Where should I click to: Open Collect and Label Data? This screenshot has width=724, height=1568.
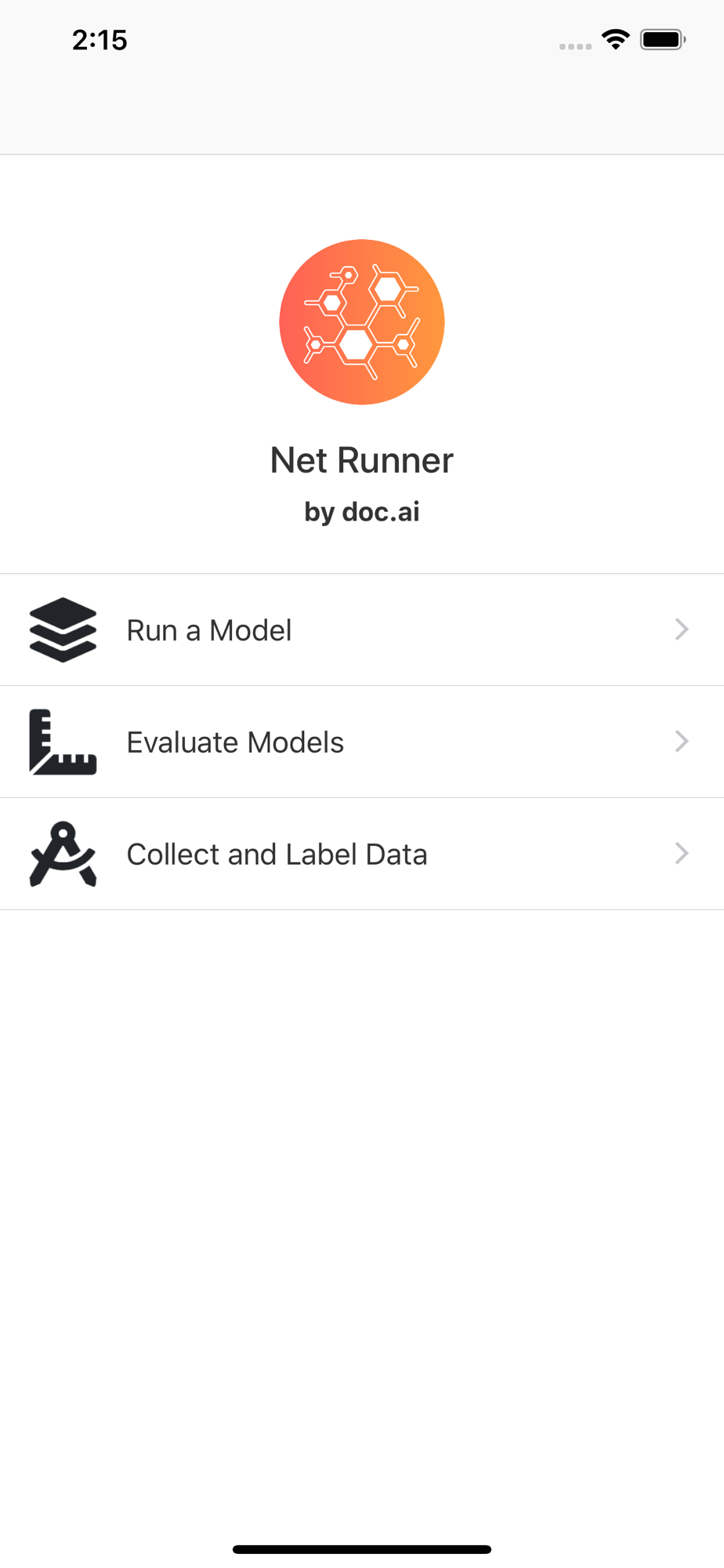362,854
